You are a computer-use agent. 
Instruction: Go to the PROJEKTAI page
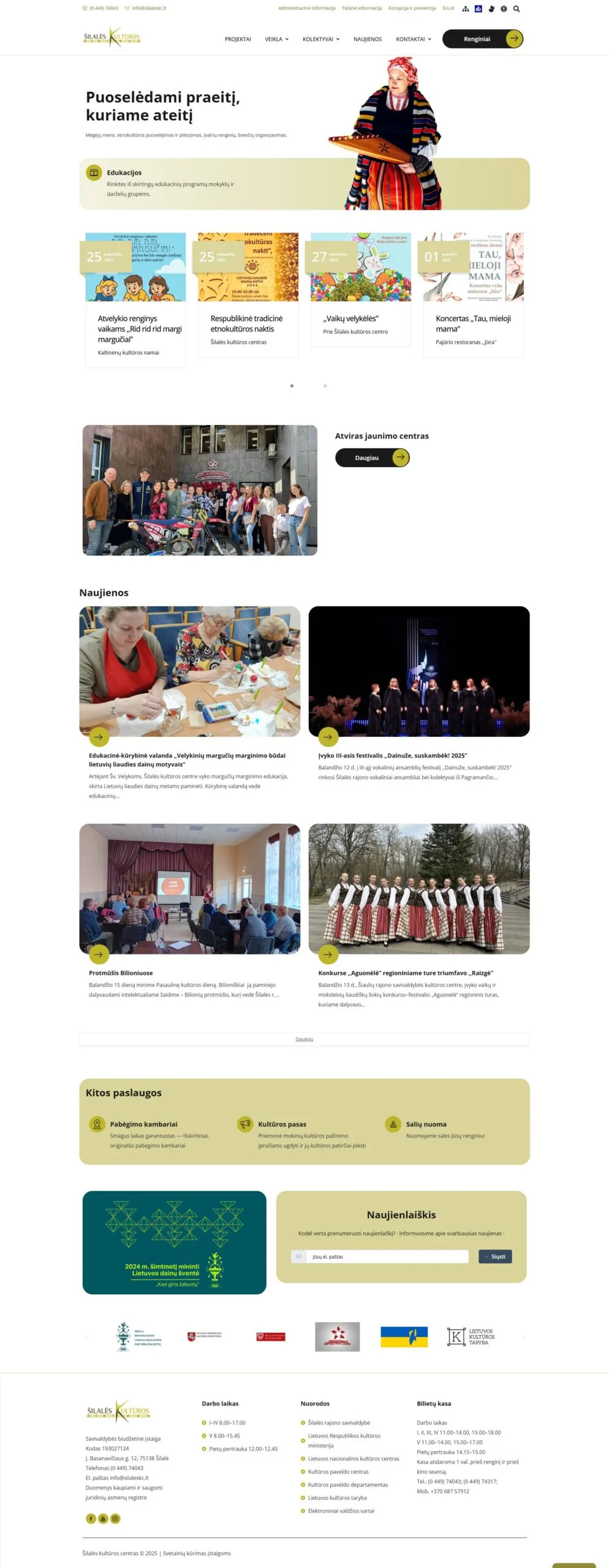pos(238,39)
